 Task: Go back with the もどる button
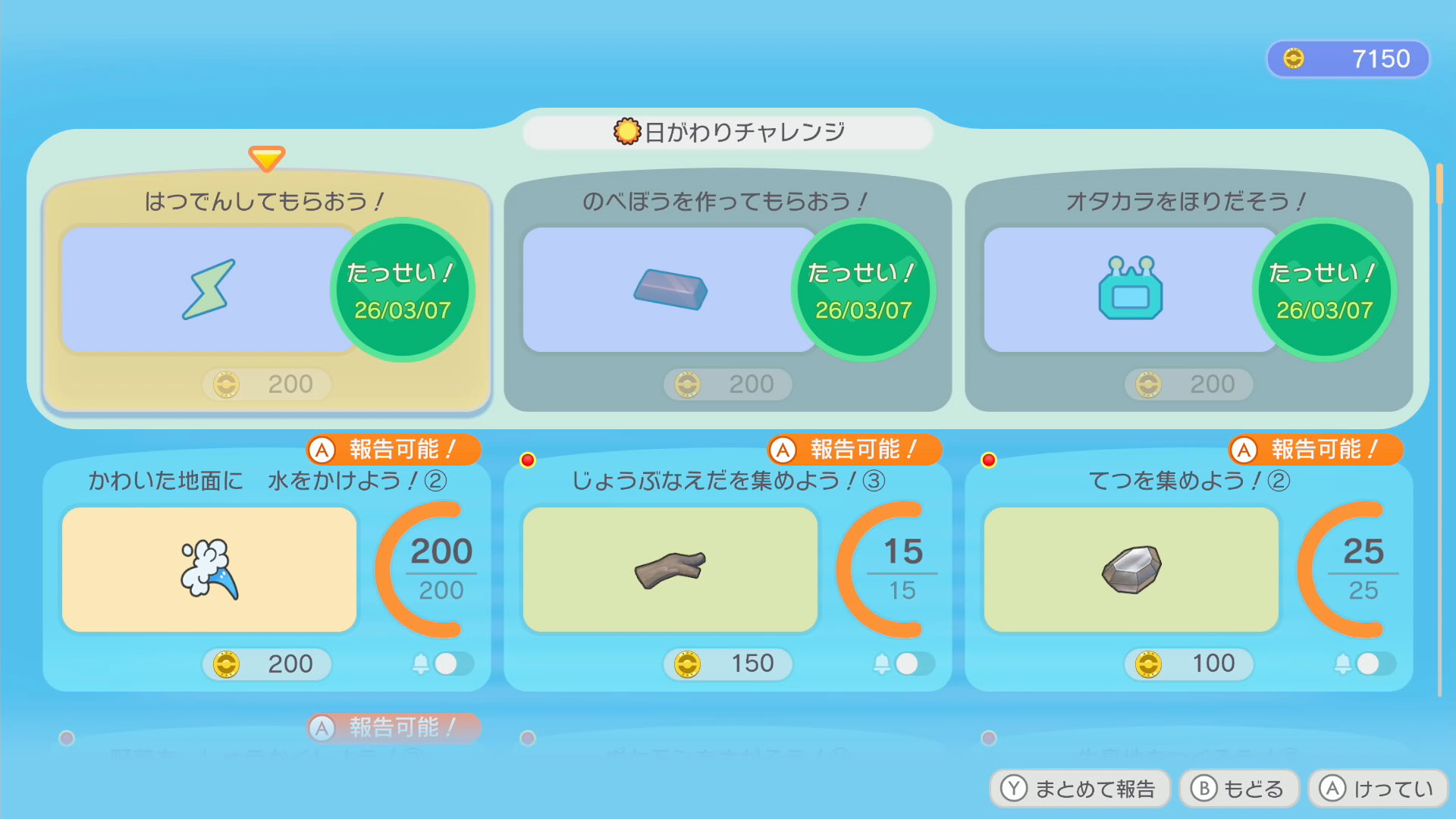1239,789
